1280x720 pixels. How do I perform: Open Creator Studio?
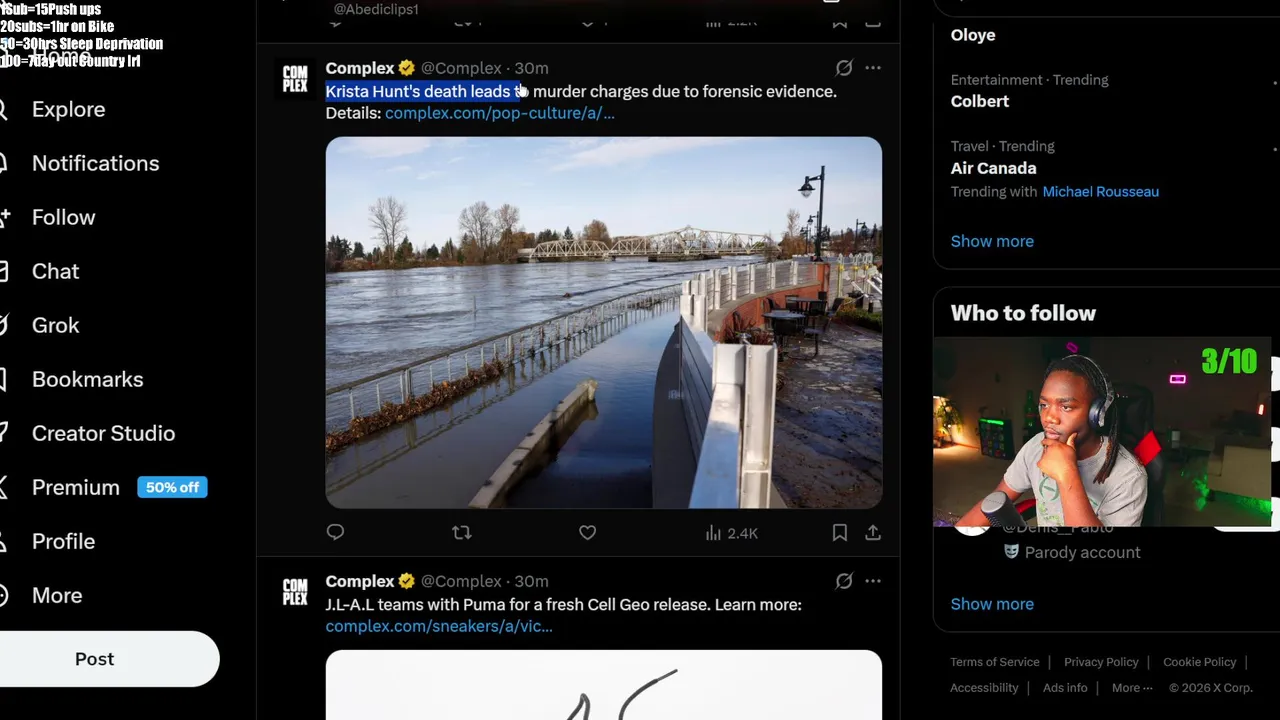[103, 433]
